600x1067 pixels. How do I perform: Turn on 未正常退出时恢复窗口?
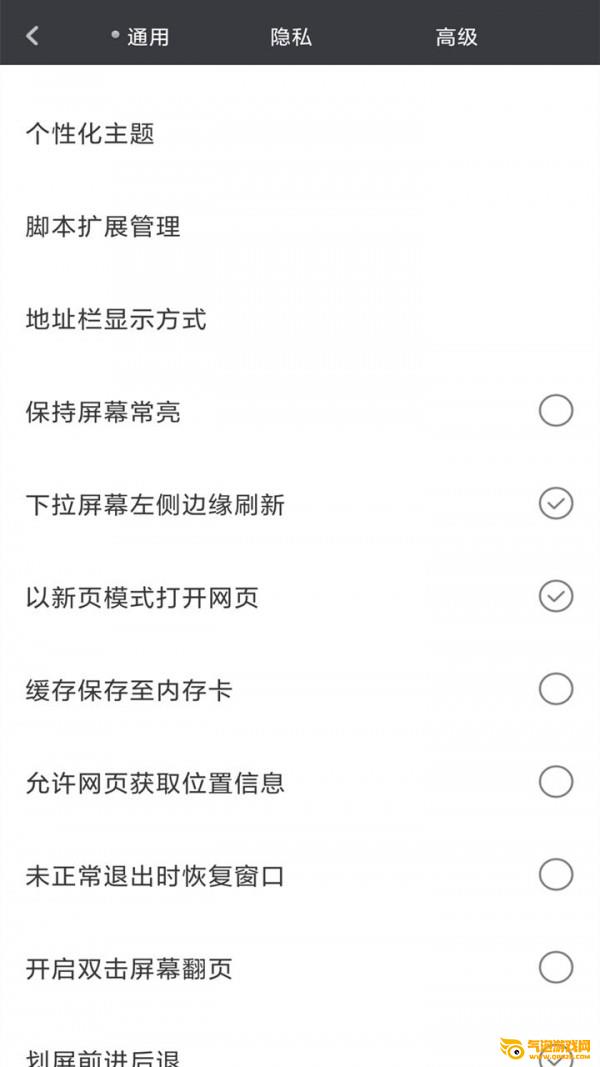tap(556, 875)
